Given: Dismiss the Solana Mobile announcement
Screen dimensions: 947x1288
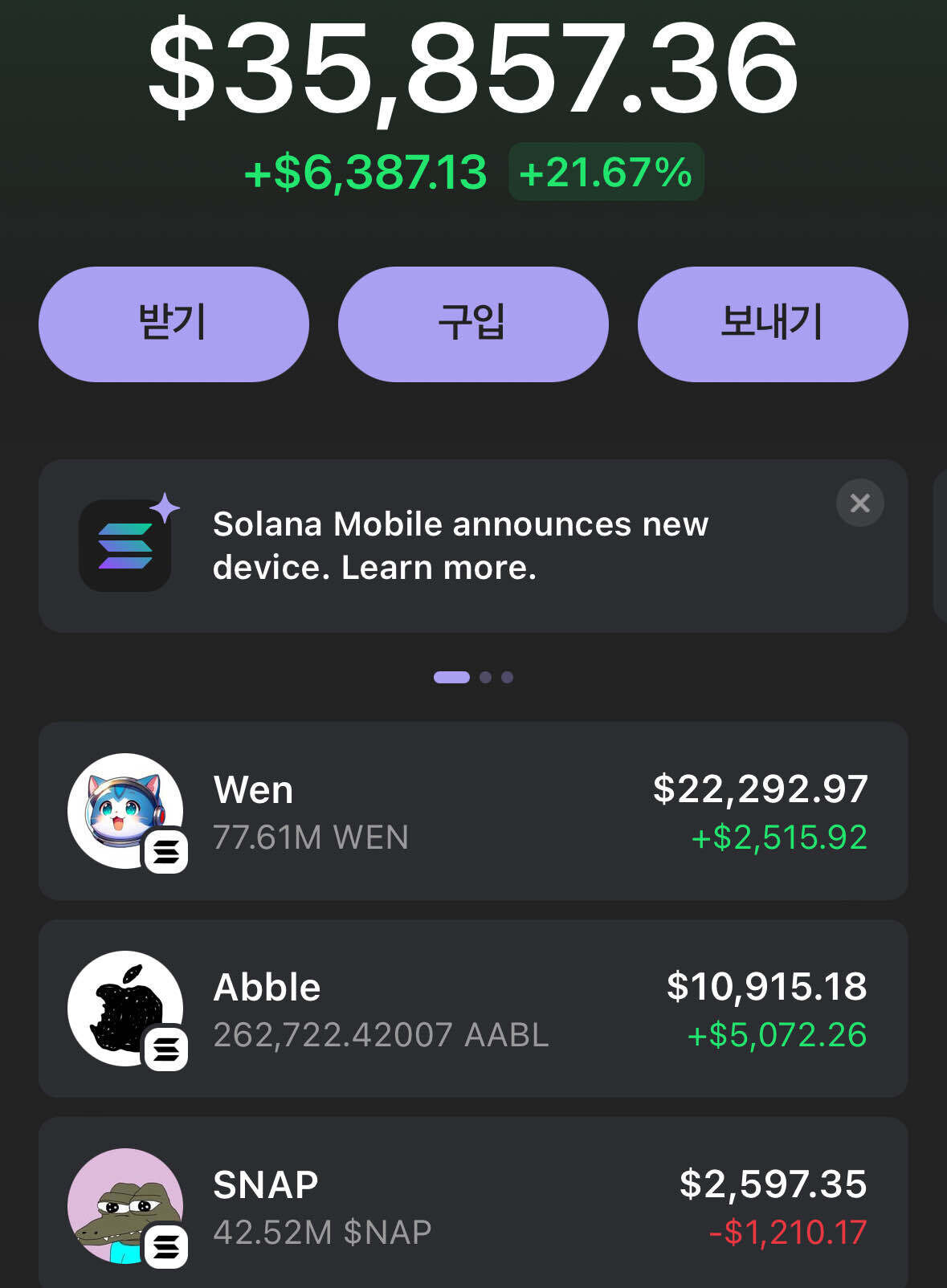Looking at the screenshot, I should (x=859, y=503).
